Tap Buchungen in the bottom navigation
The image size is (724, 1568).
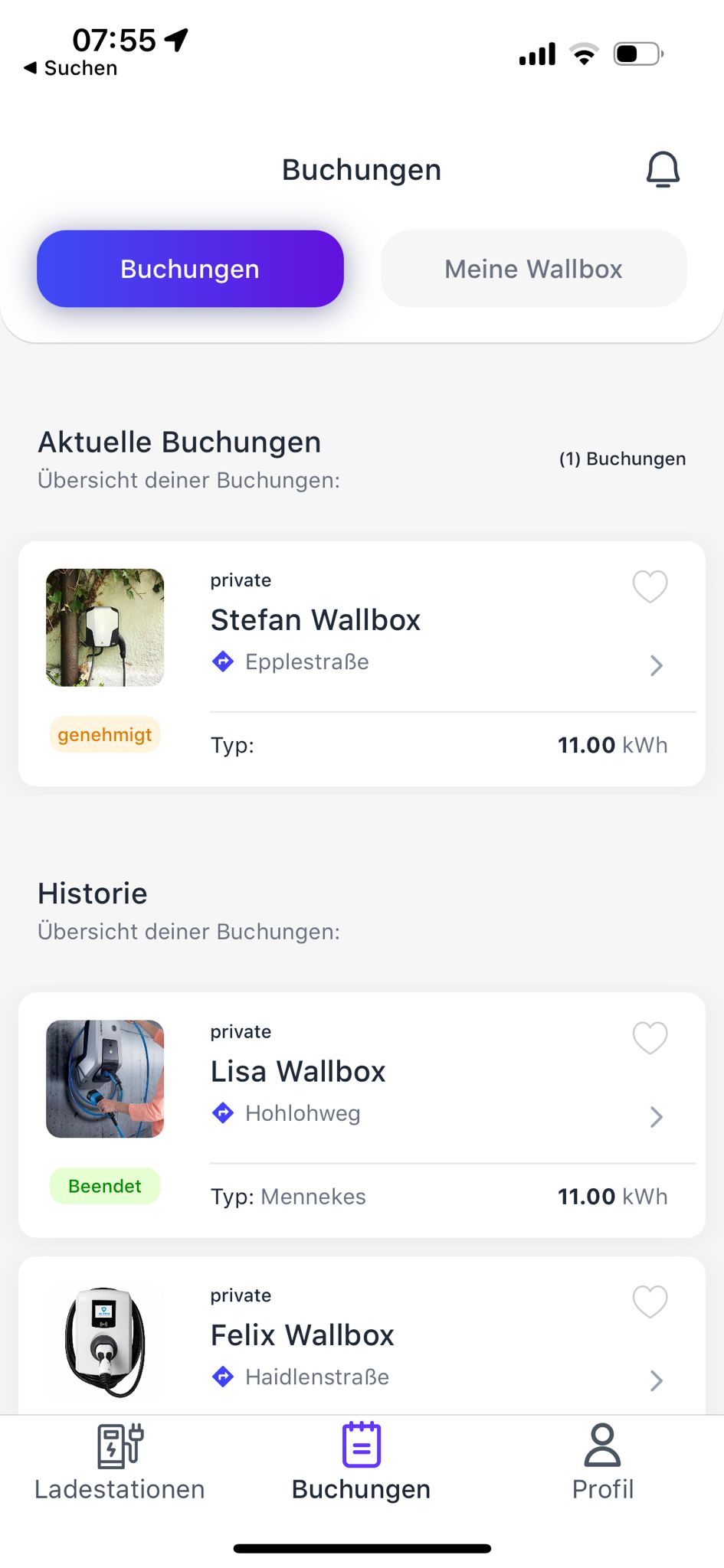click(361, 1462)
